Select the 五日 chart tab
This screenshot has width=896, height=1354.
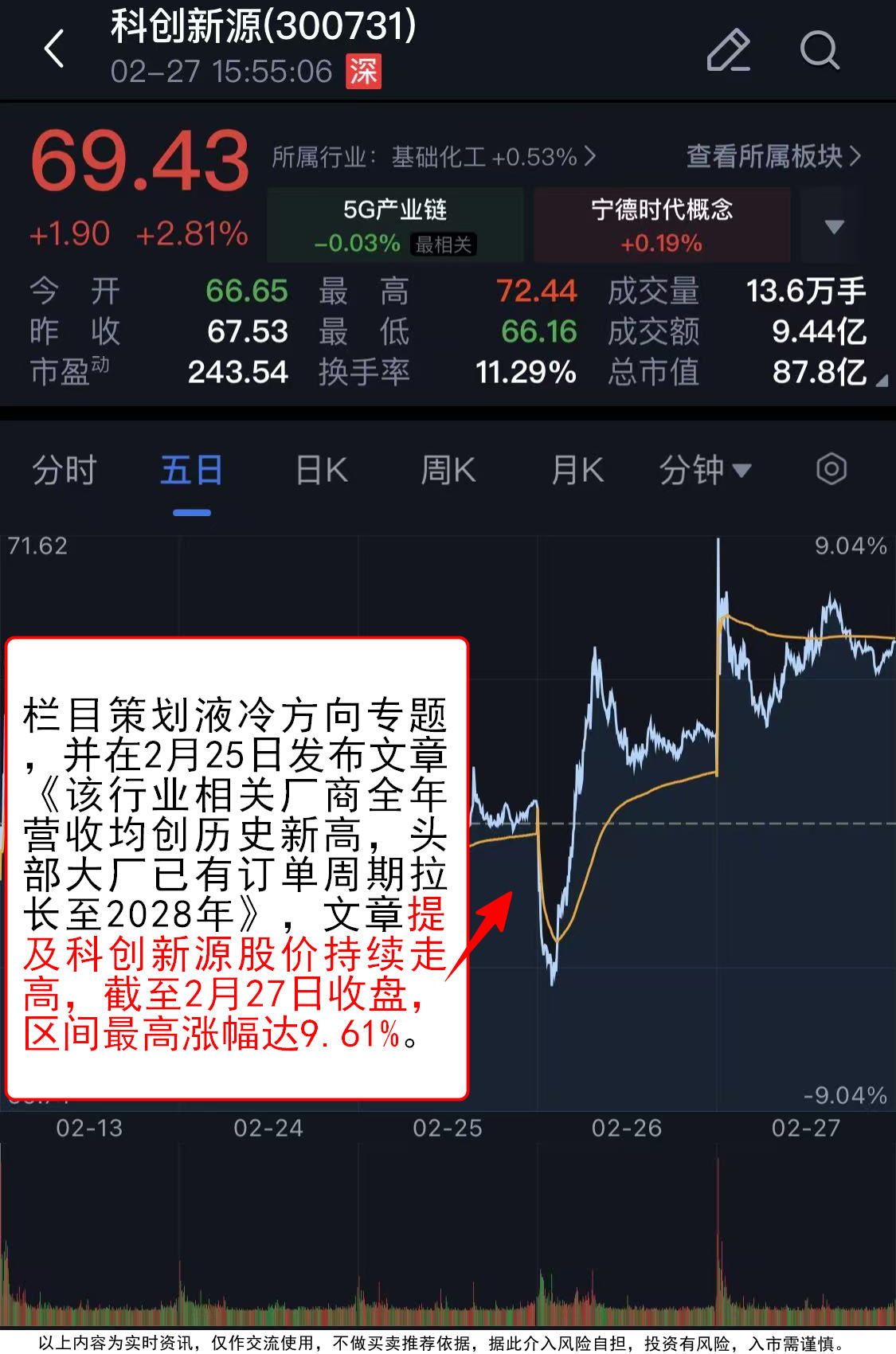click(191, 470)
